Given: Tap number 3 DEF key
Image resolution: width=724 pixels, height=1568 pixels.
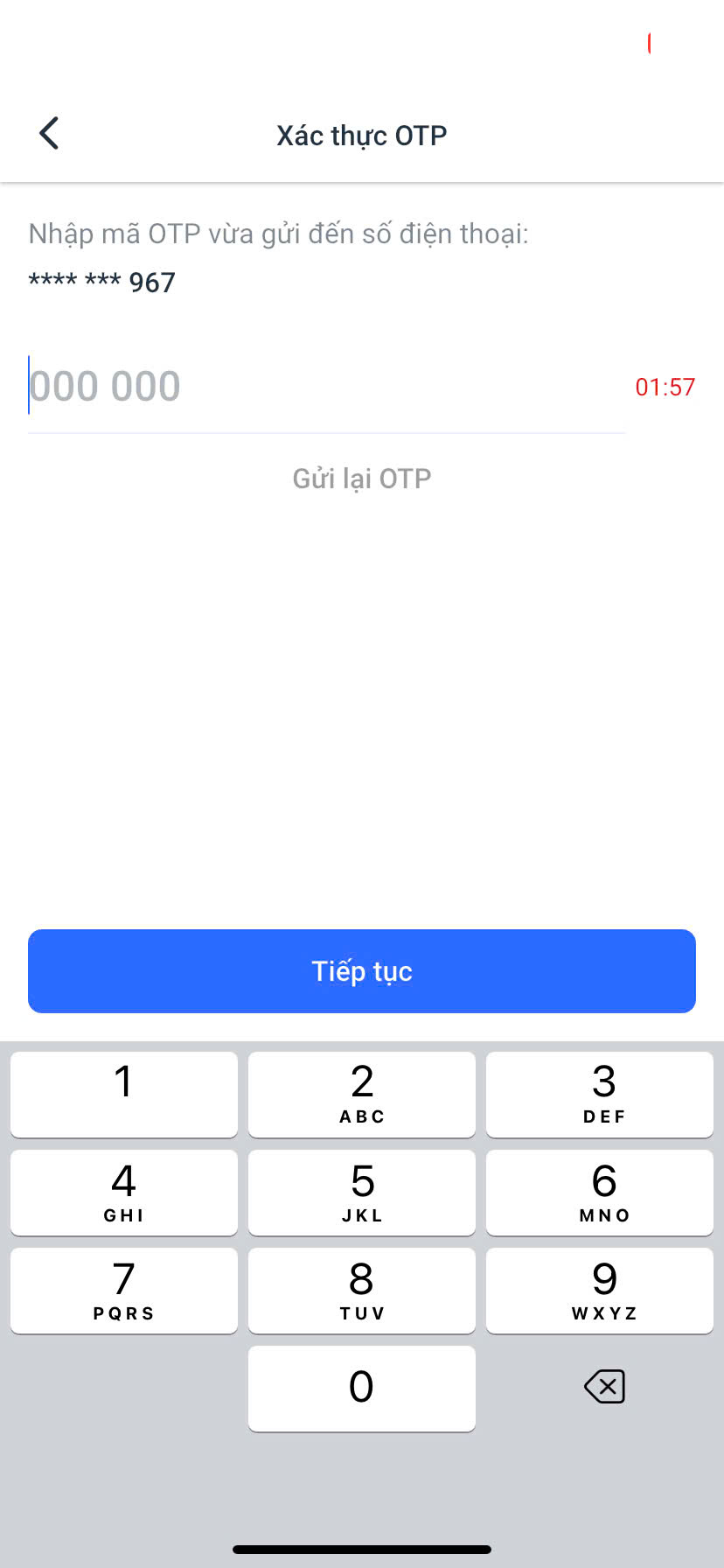Looking at the screenshot, I should click(600, 1094).
